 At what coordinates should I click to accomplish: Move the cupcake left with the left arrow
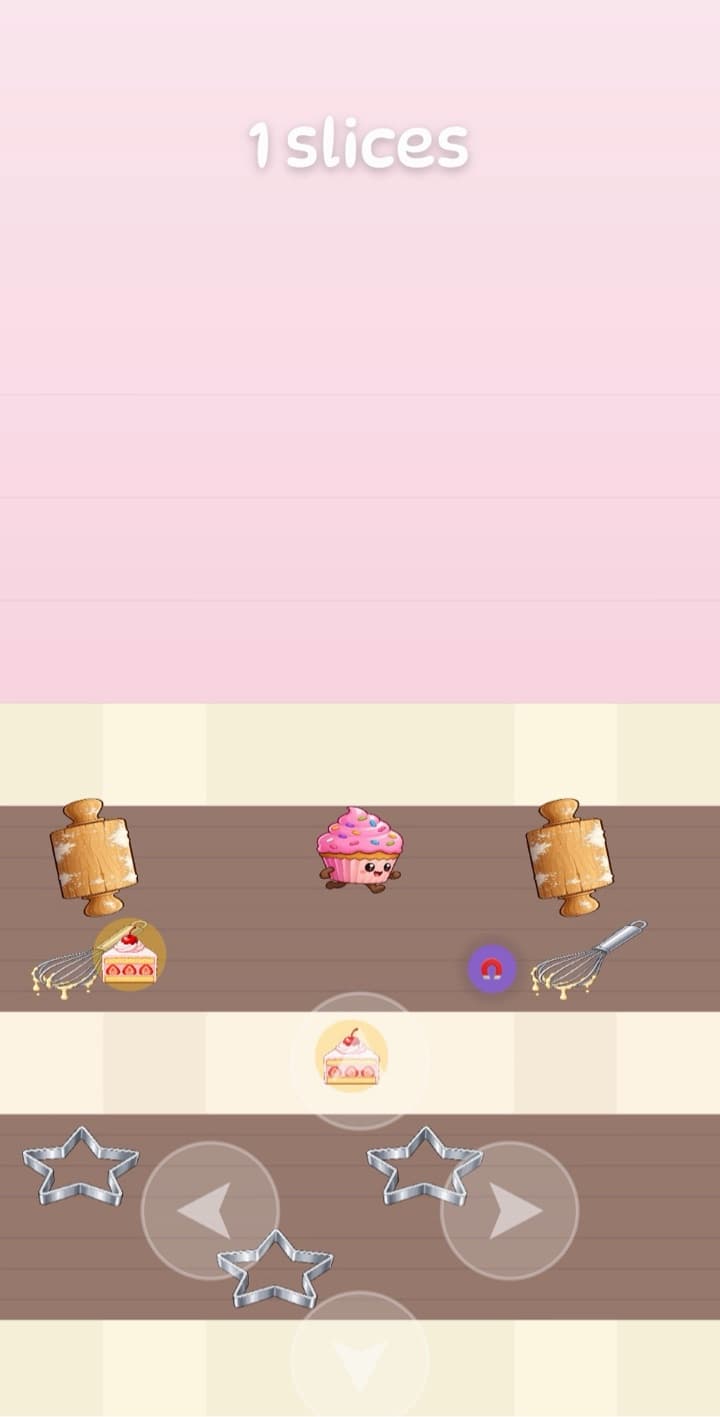click(210, 1210)
